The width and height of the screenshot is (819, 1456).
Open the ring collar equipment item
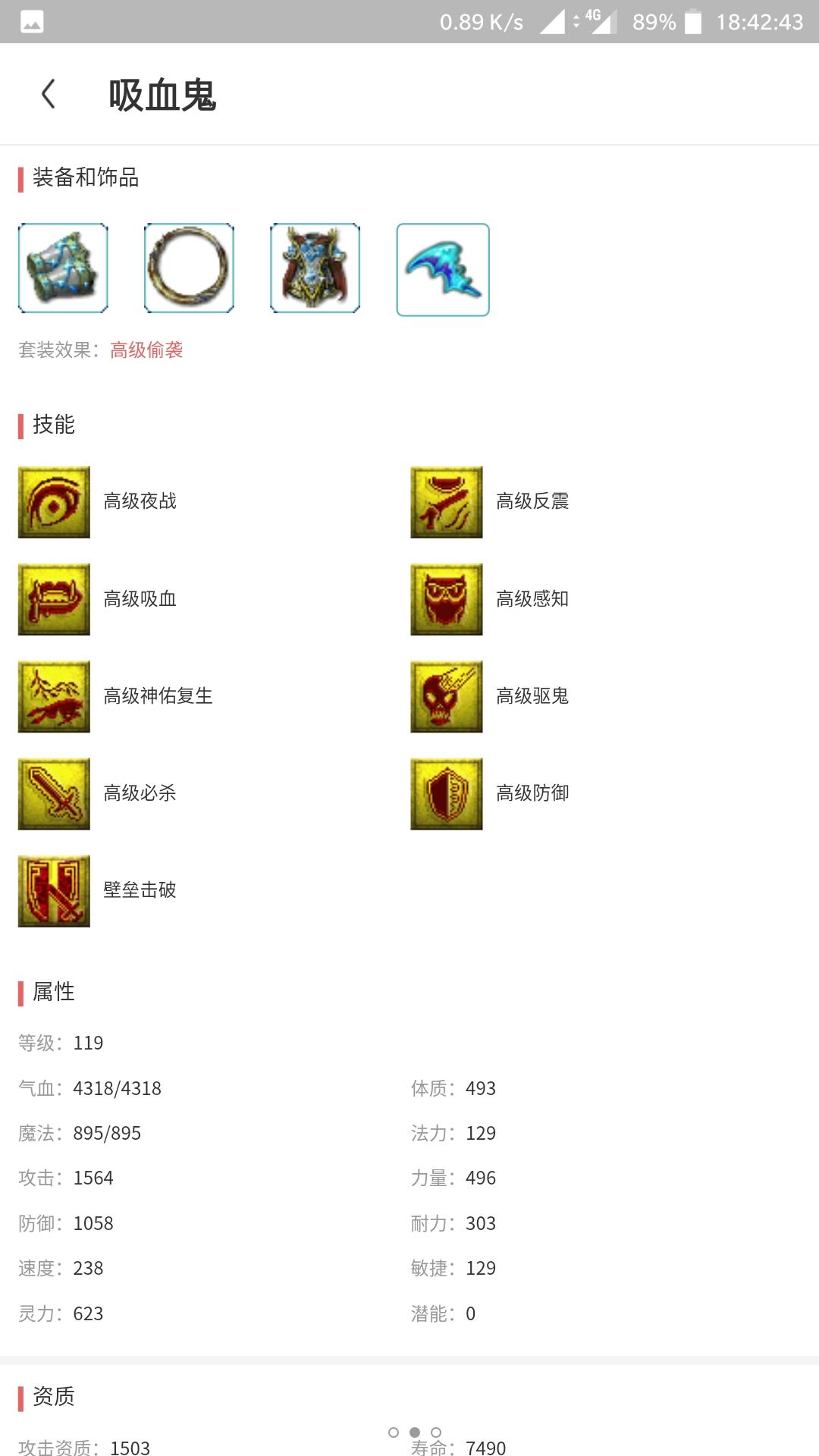click(x=189, y=268)
